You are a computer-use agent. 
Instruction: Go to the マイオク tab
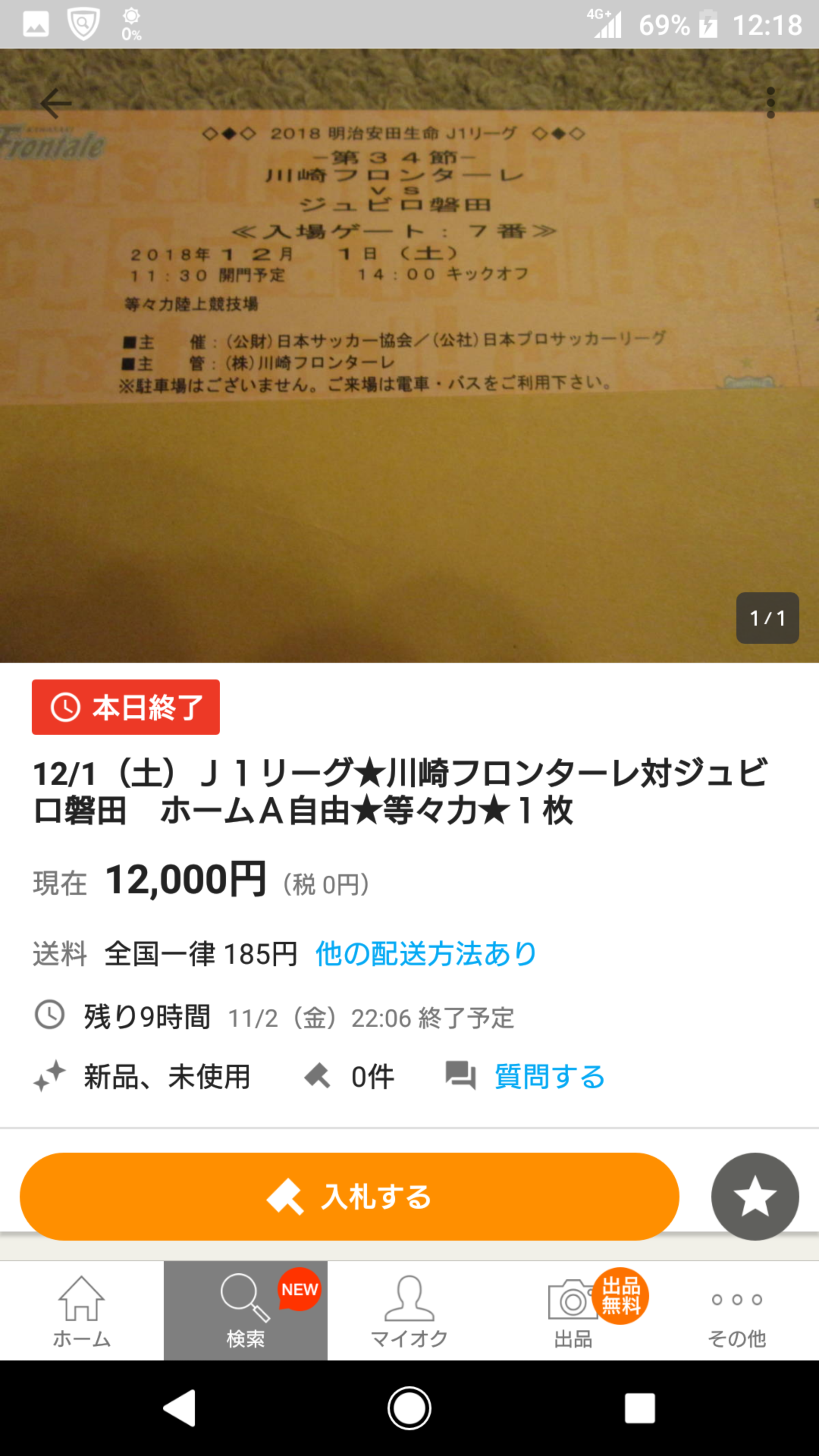409,1311
